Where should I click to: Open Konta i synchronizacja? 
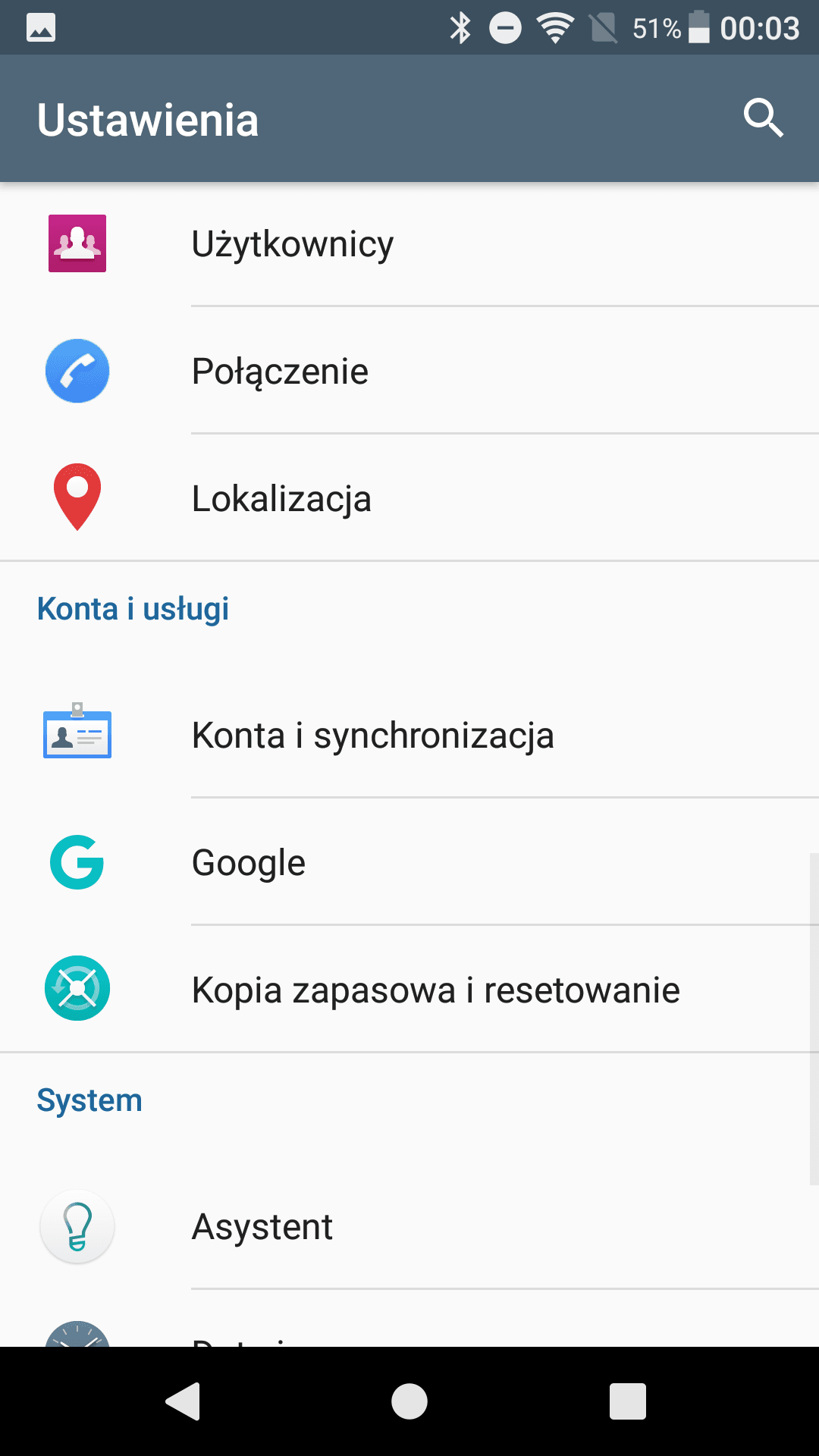pyautogui.click(x=409, y=735)
